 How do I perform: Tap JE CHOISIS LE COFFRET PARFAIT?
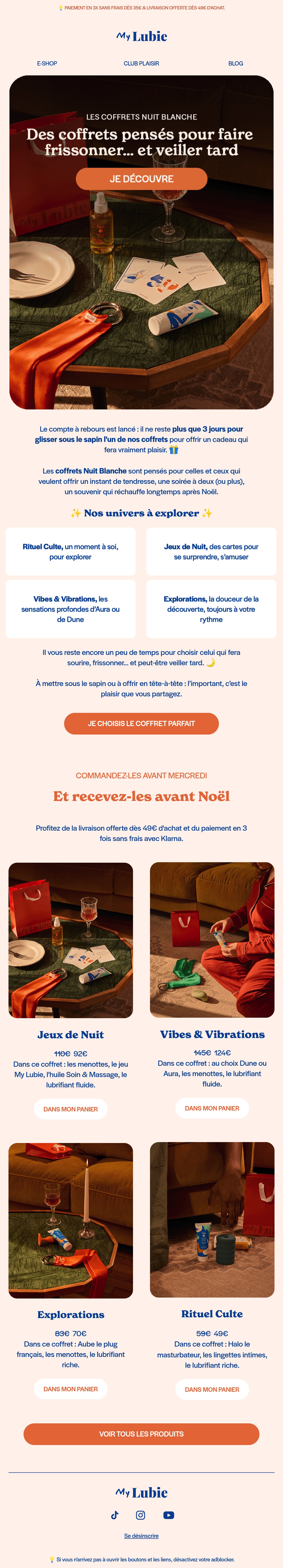tap(141, 723)
